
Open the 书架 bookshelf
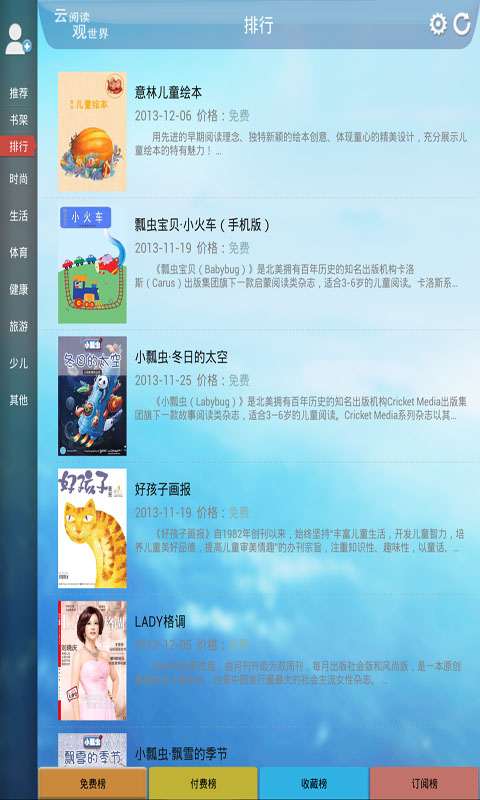coord(18,120)
